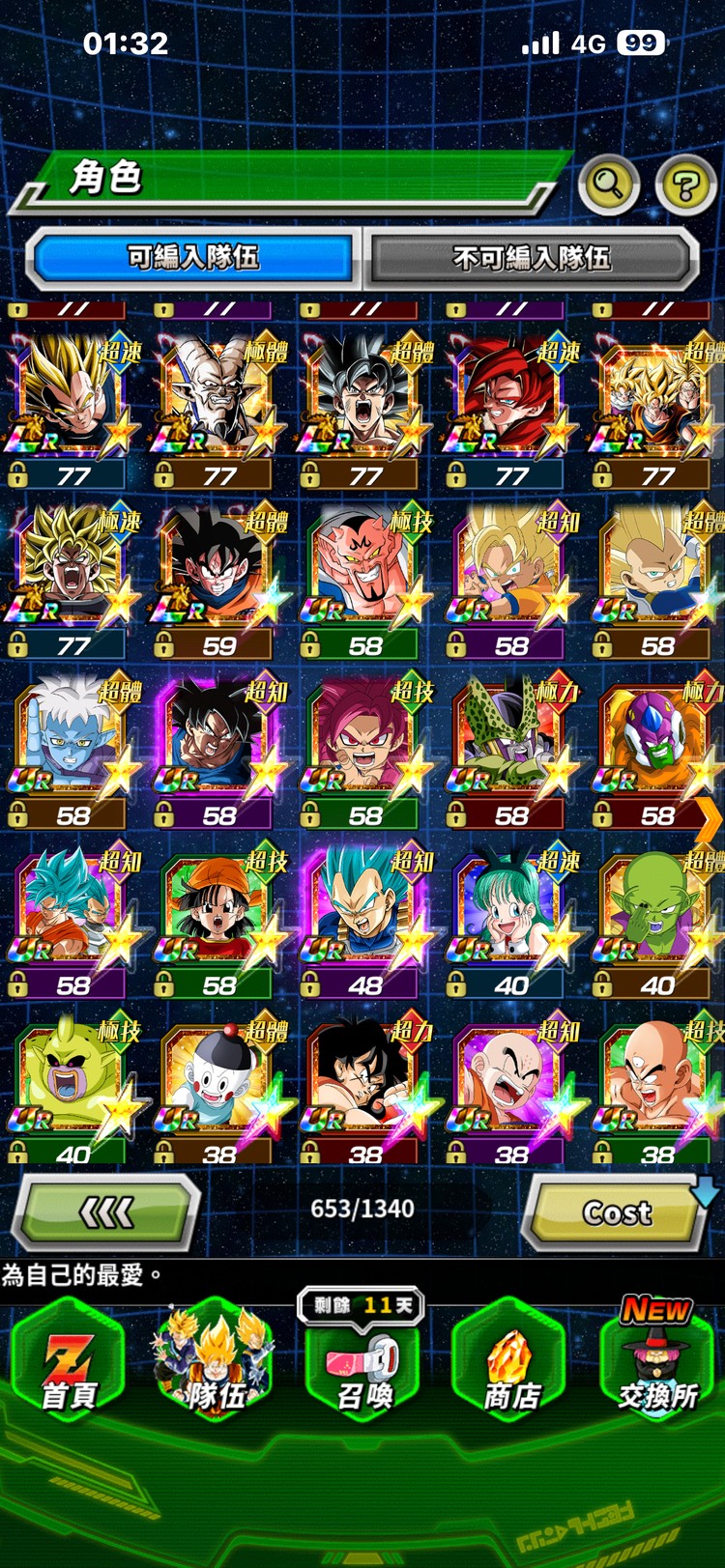Switch to the 不可編入隊伍 tab
Image resolution: width=725 pixels, height=1568 pixels.
click(x=531, y=258)
